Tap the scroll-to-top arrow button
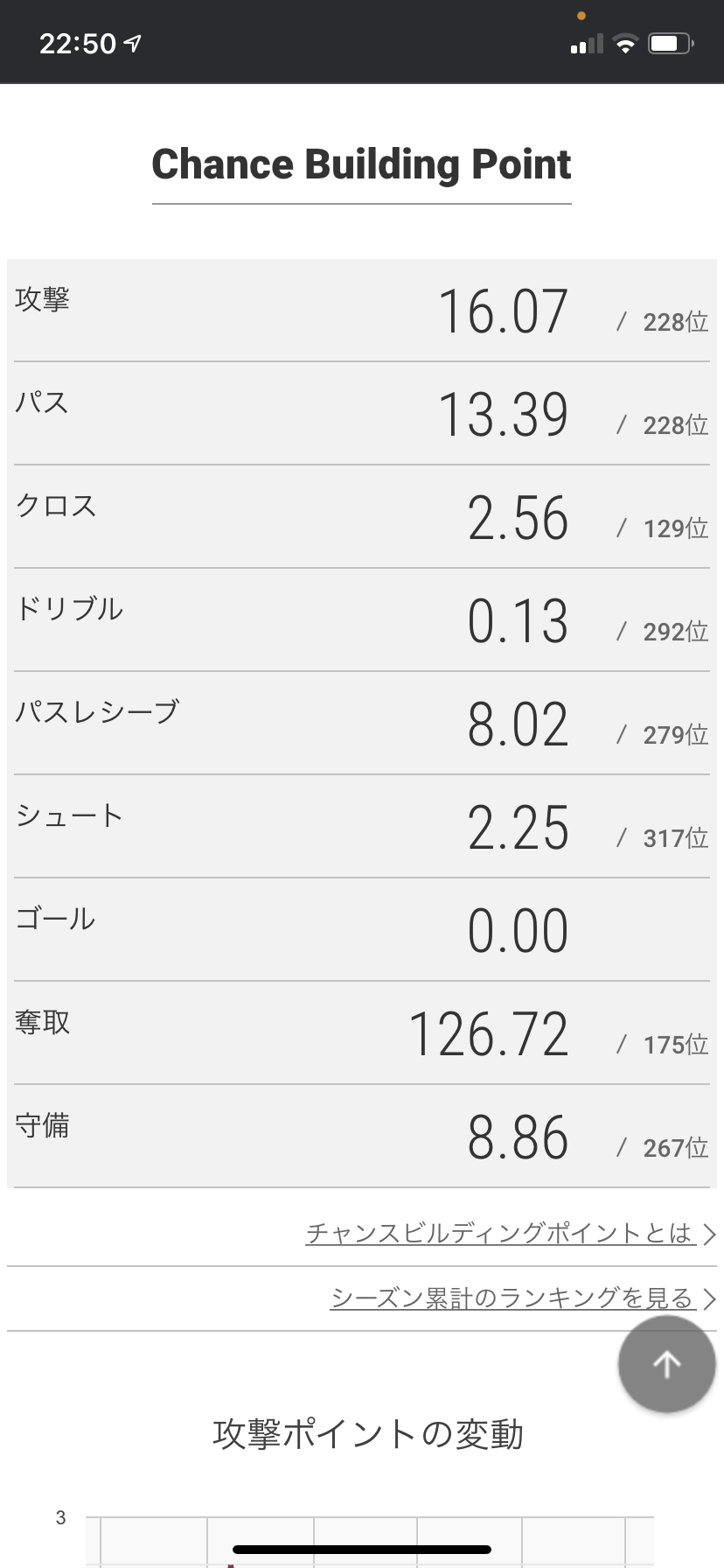 667,1363
